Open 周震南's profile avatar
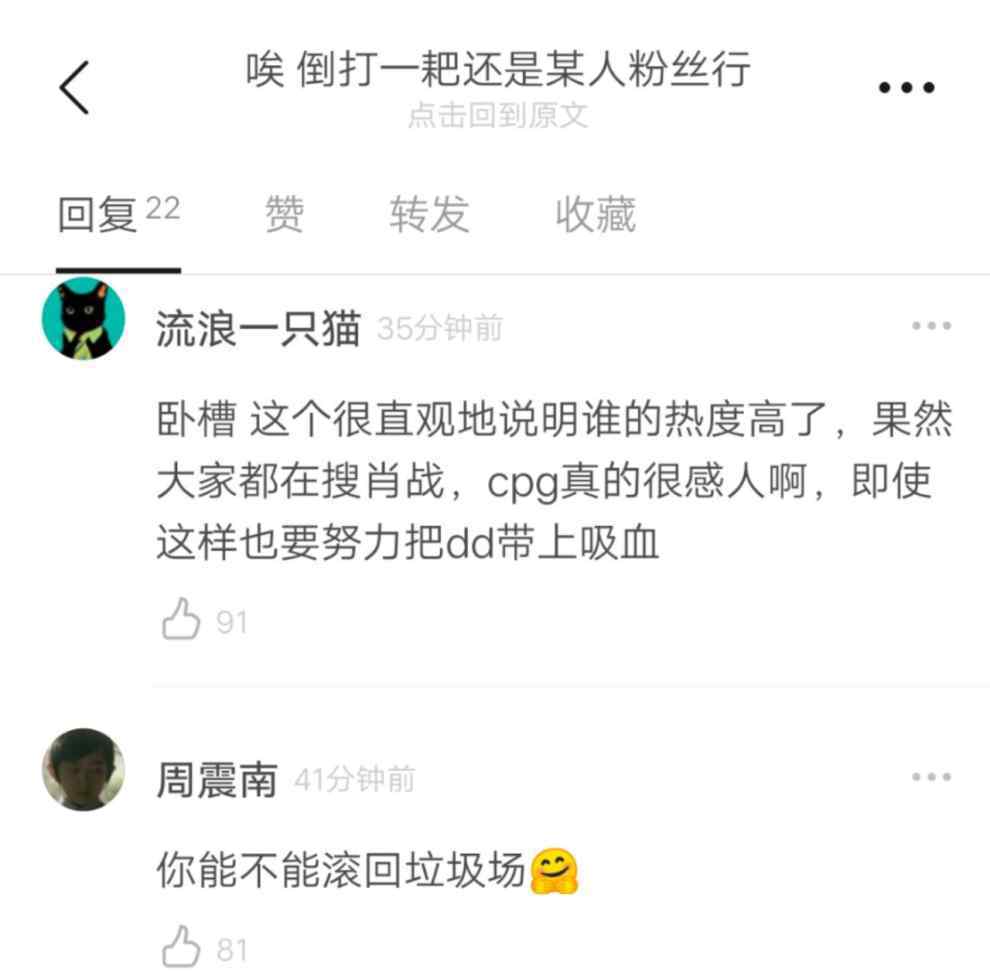Image resolution: width=990 pixels, height=975 pixels. point(83,769)
